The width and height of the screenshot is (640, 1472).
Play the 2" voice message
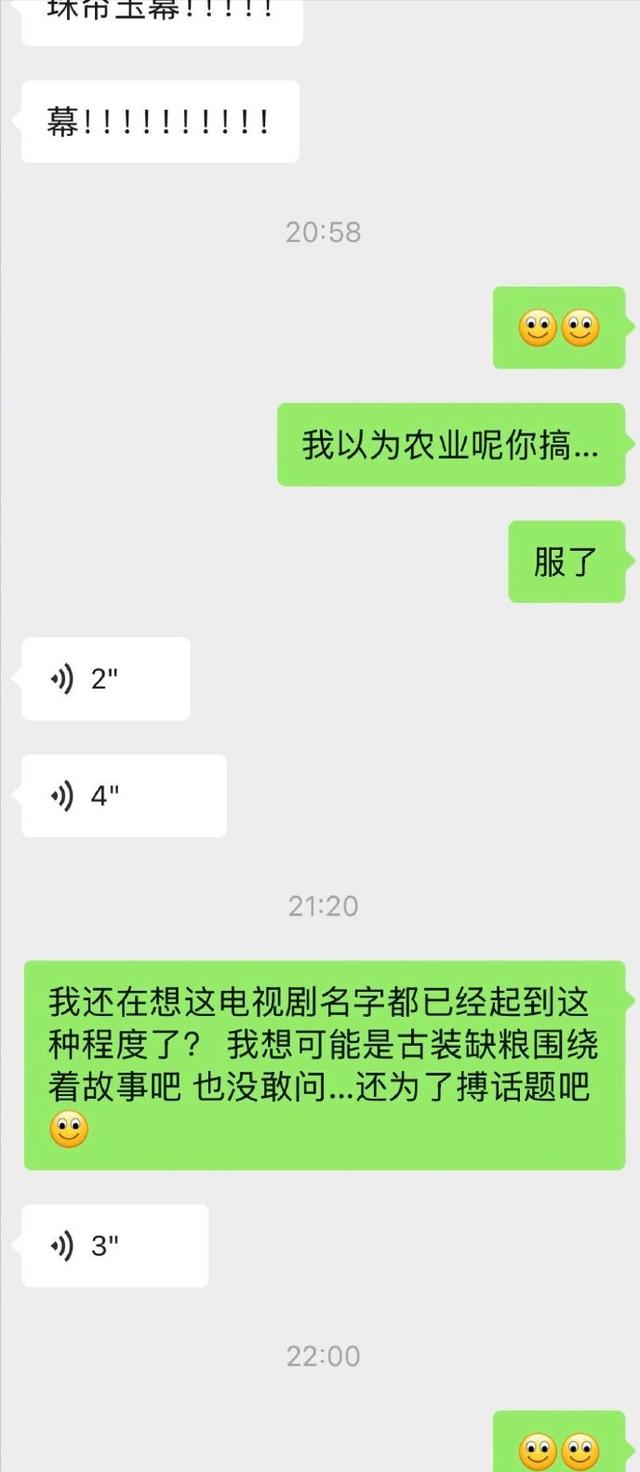pyautogui.click(x=105, y=679)
